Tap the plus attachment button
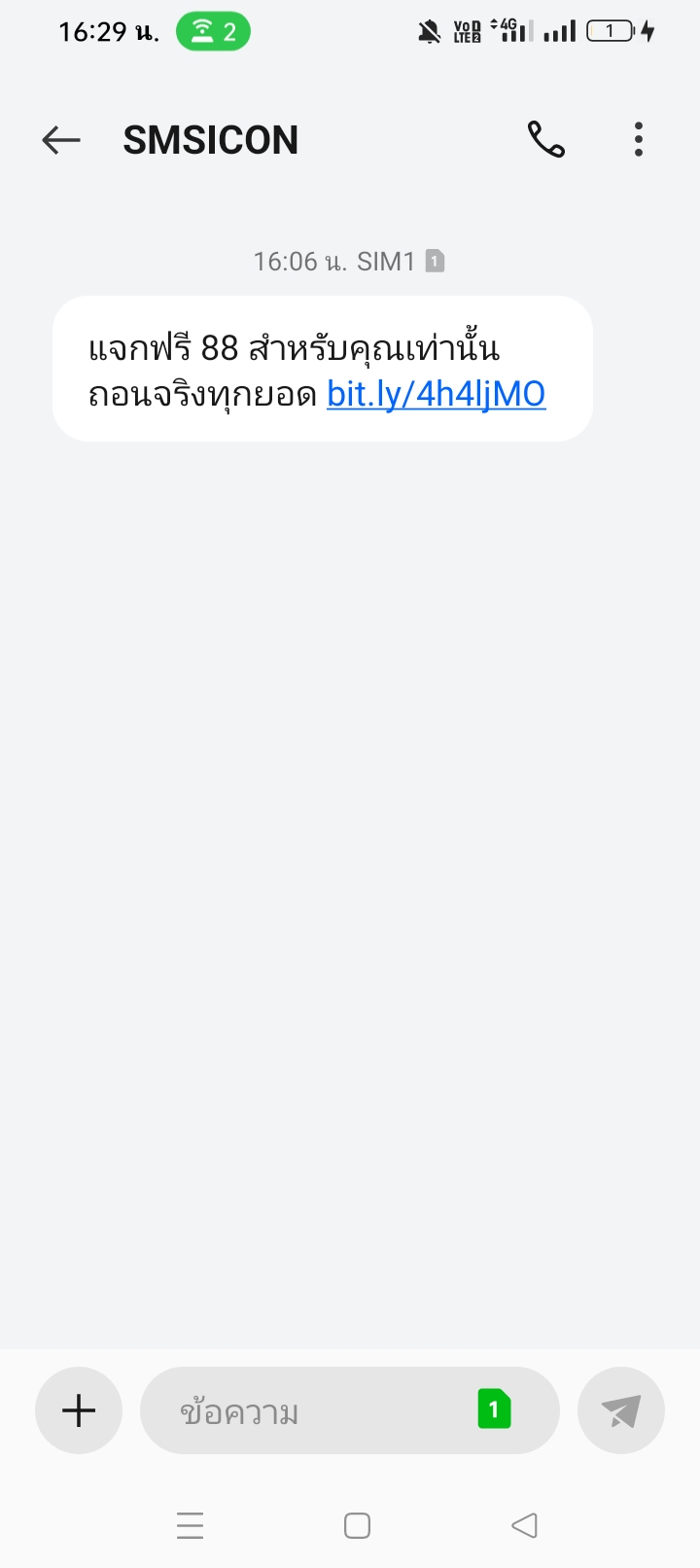This screenshot has height=1568, width=700. coord(79,1410)
